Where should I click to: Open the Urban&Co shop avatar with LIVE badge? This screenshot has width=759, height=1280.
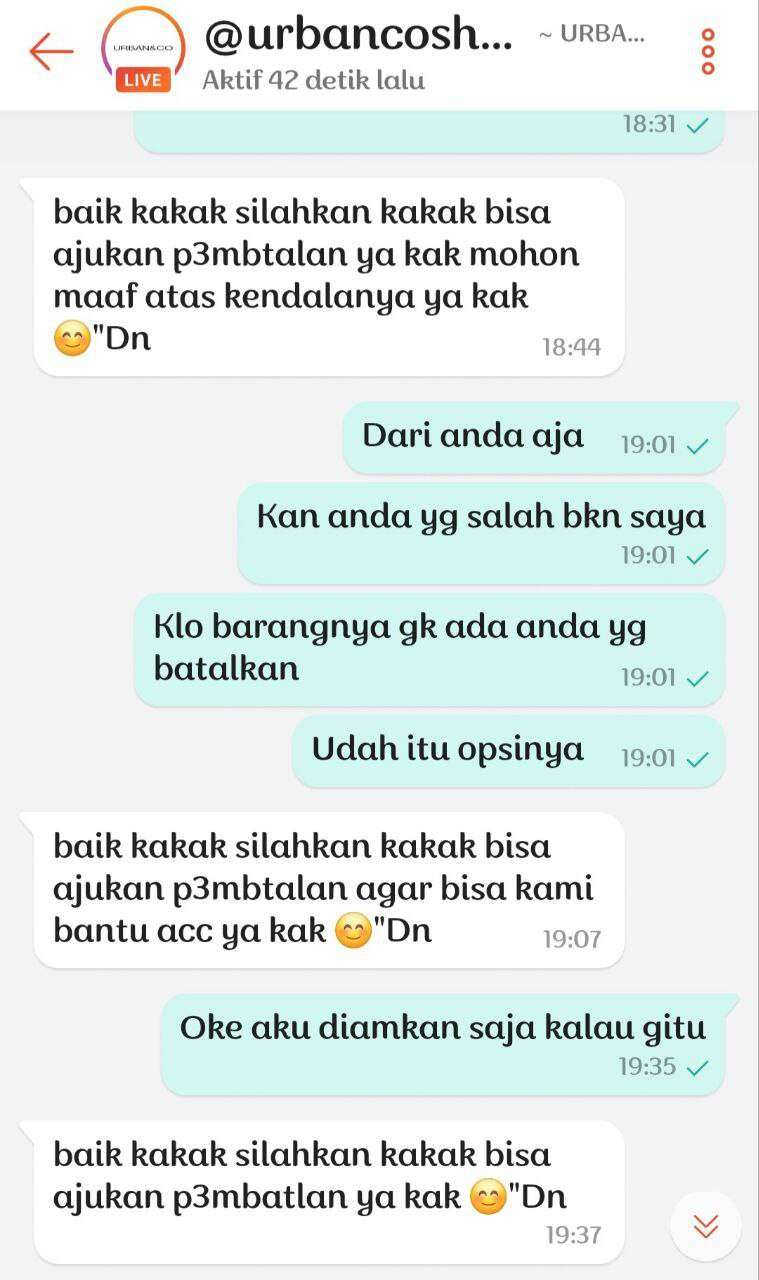[143, 50]
